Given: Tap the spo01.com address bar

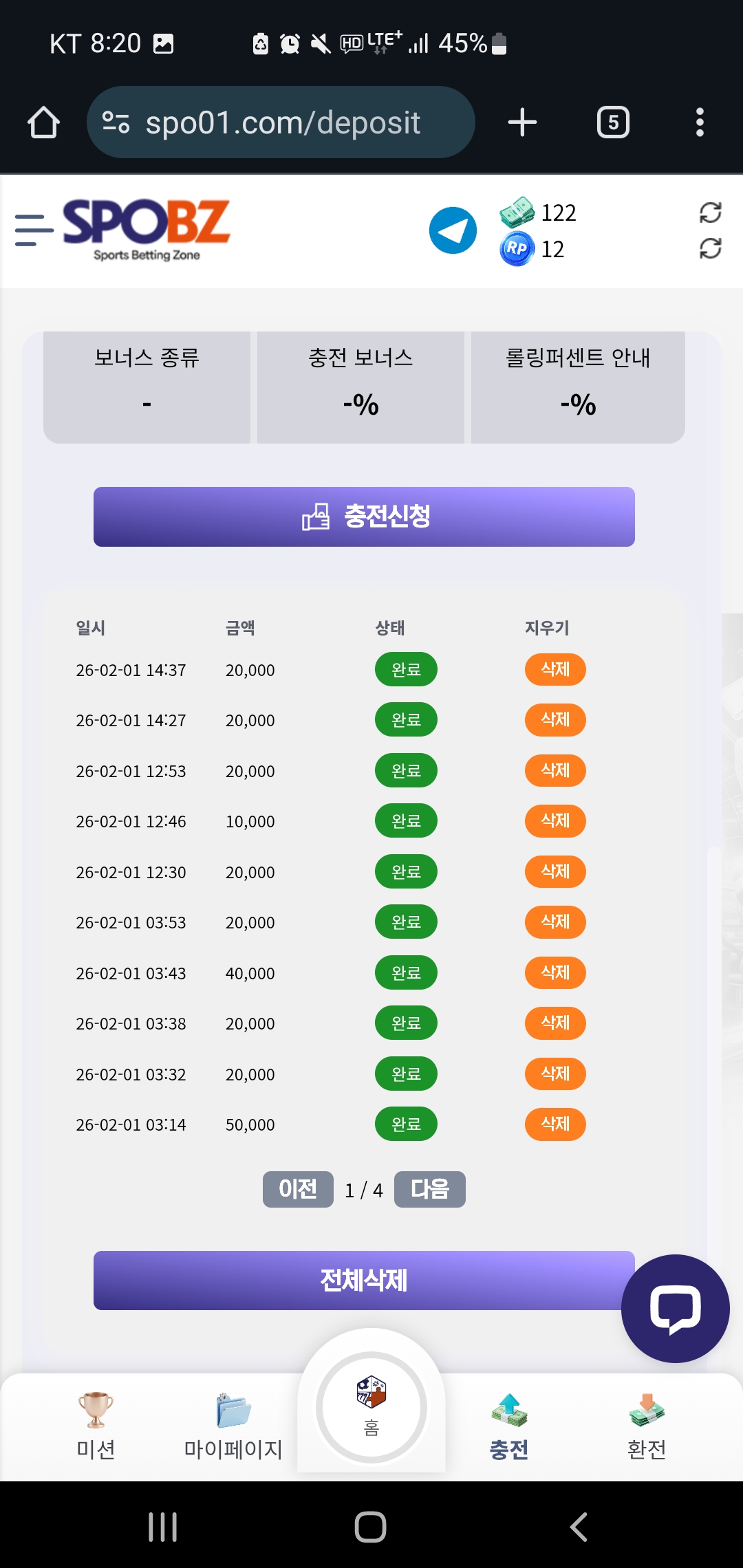Looking at the screenshot, I should tap(282, 122).
